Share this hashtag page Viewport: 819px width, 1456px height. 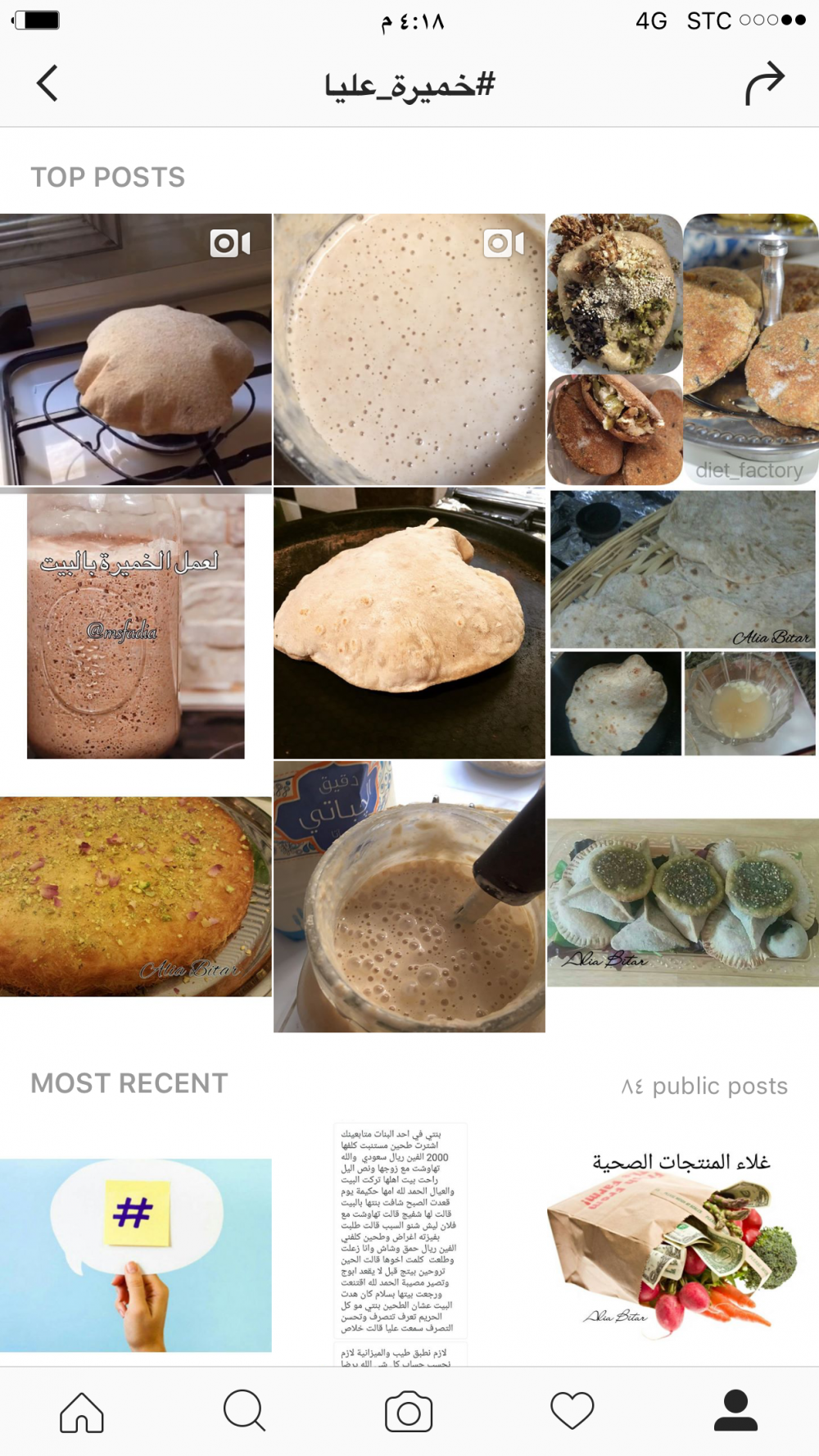click(764, 84)
